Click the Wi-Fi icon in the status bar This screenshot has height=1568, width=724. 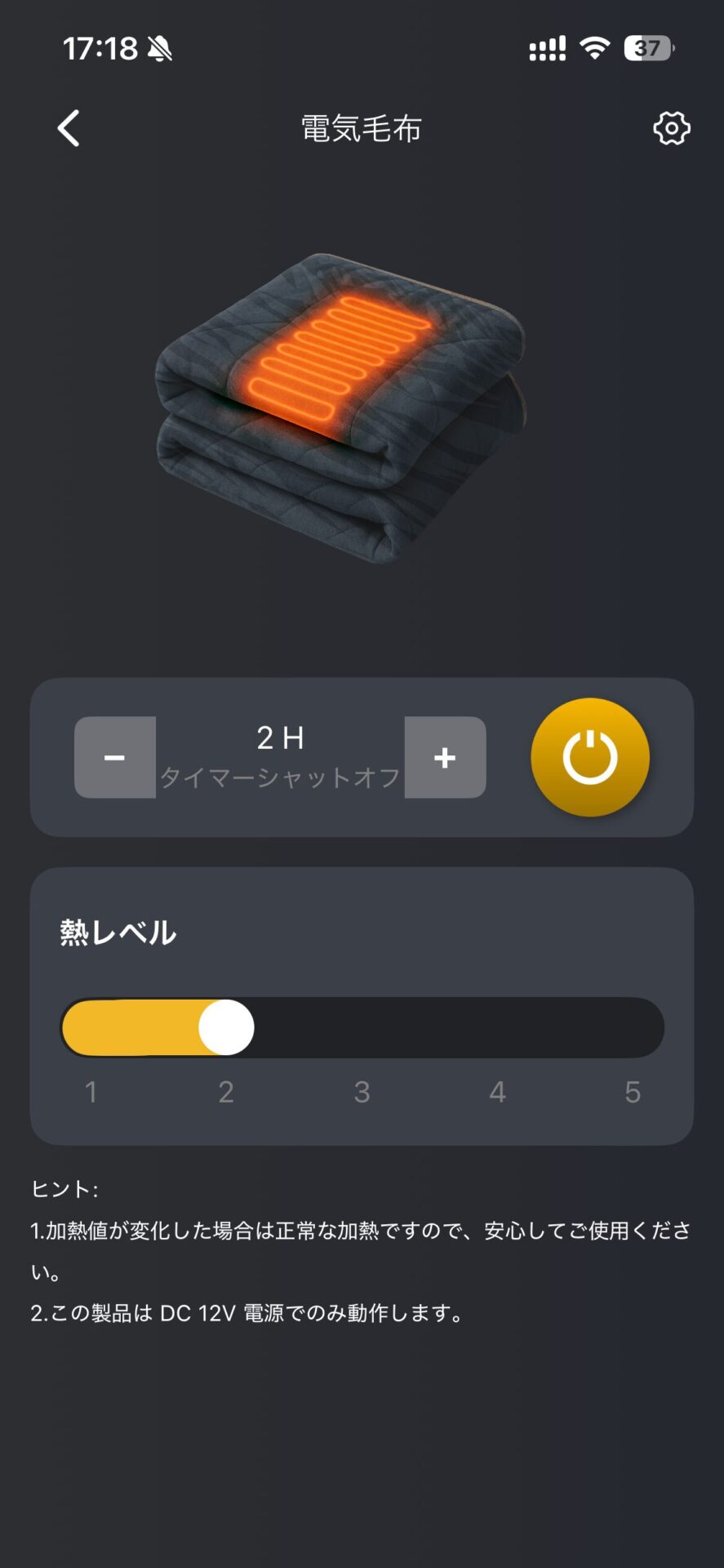(595, 48)
